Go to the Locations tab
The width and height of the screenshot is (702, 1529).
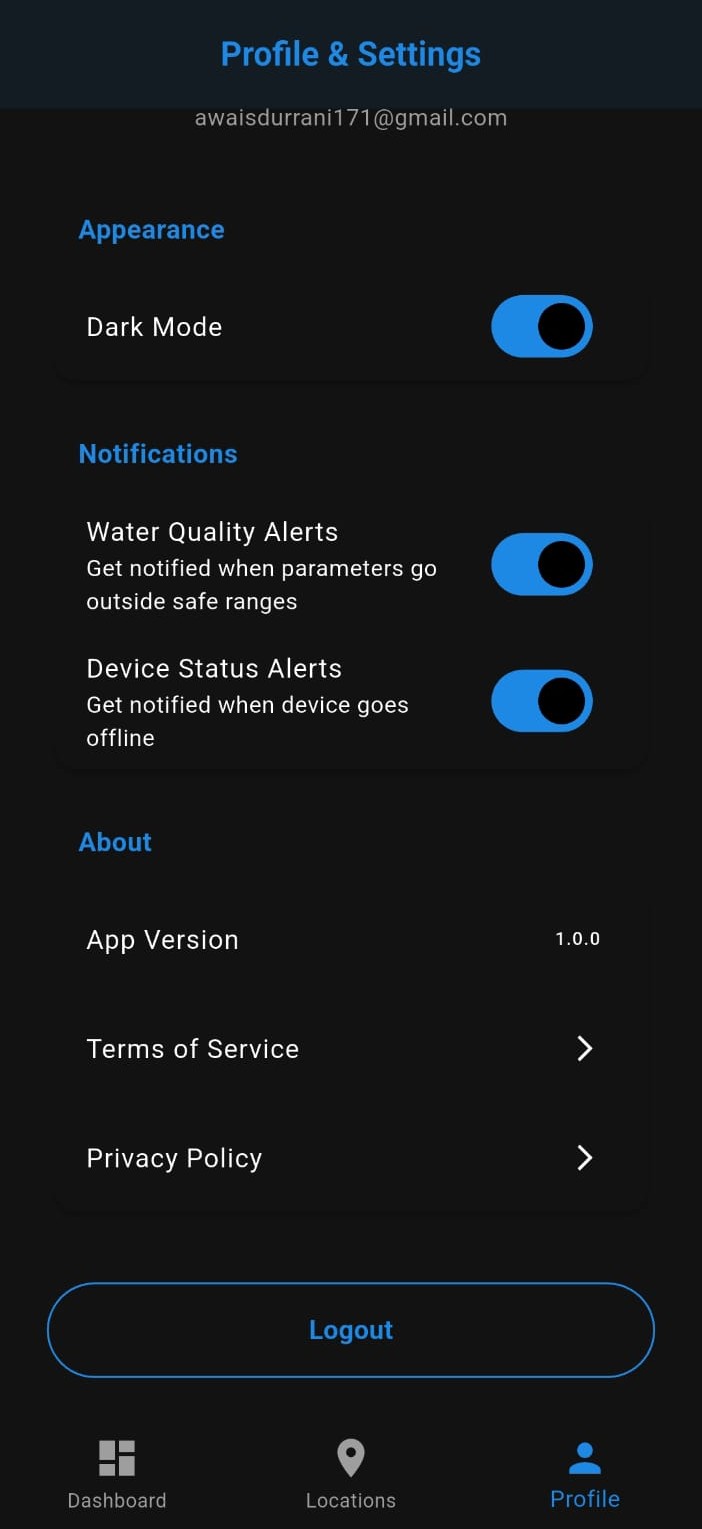(x=350, y=1473)
